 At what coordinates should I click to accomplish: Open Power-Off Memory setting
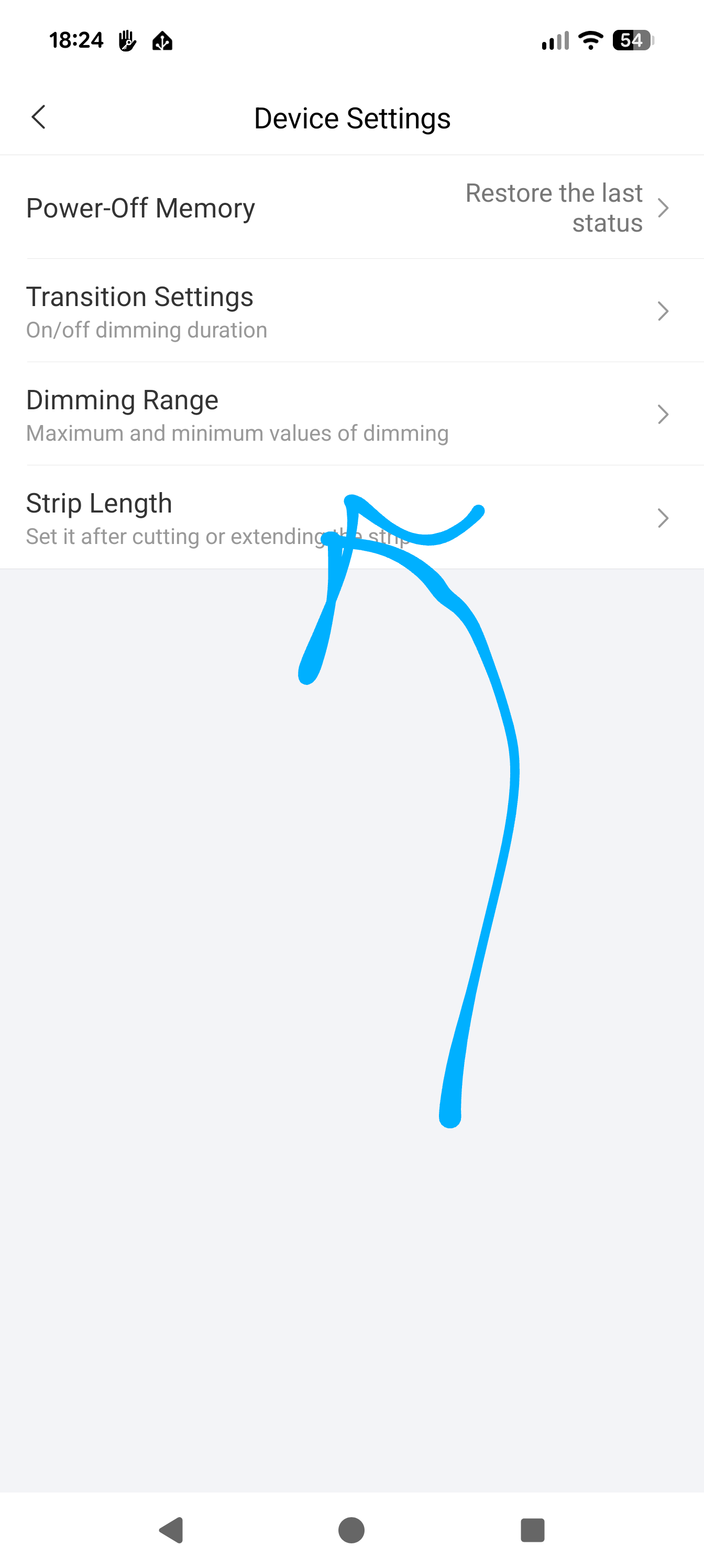pos(351,208)
